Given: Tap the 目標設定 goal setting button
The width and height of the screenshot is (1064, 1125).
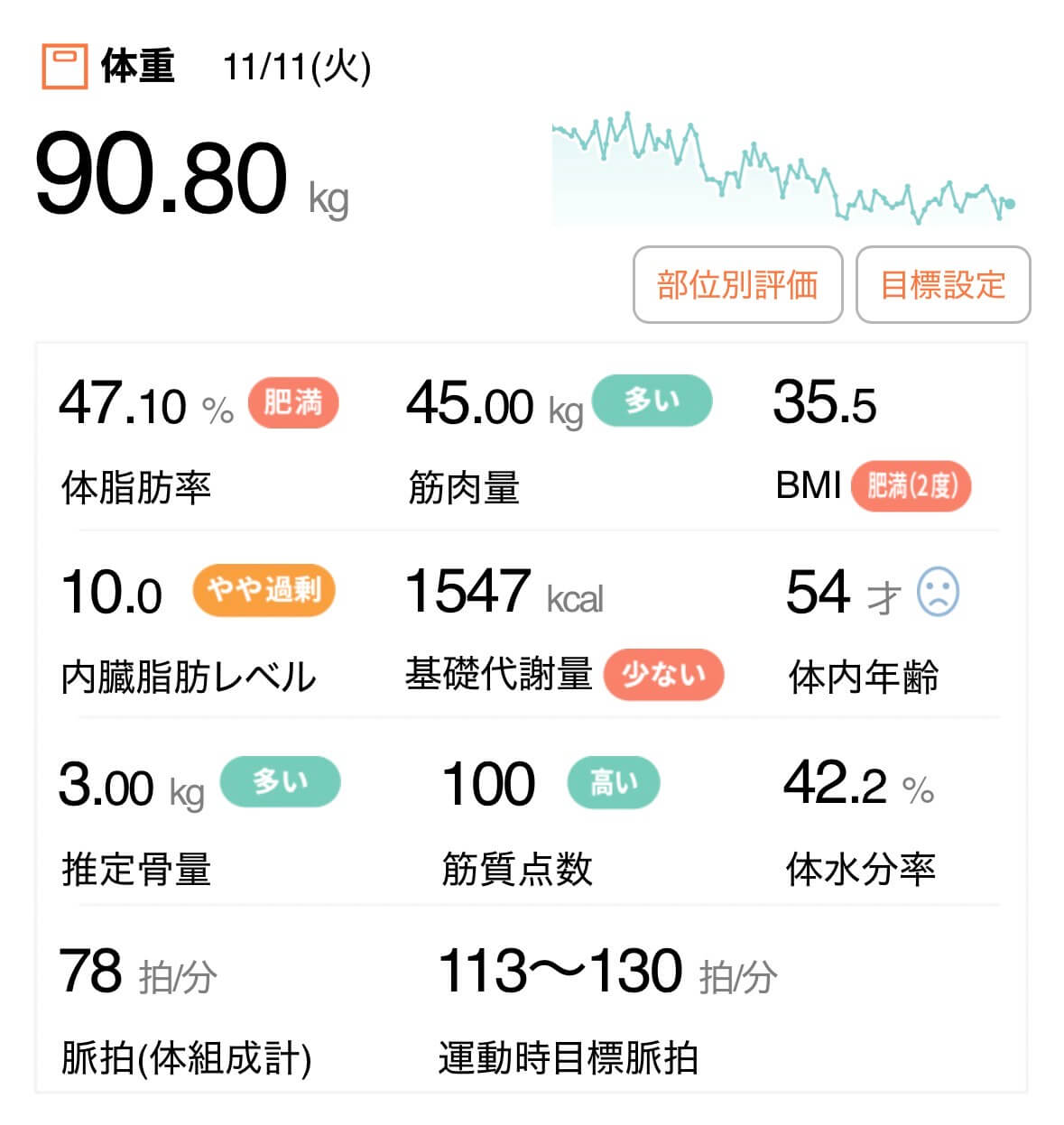Looking at the screenshot, I should 942,285.
